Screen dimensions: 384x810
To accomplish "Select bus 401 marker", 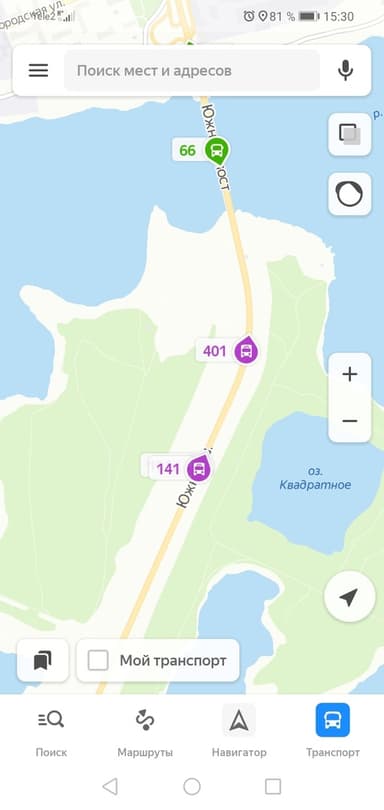I will (227, 351).
